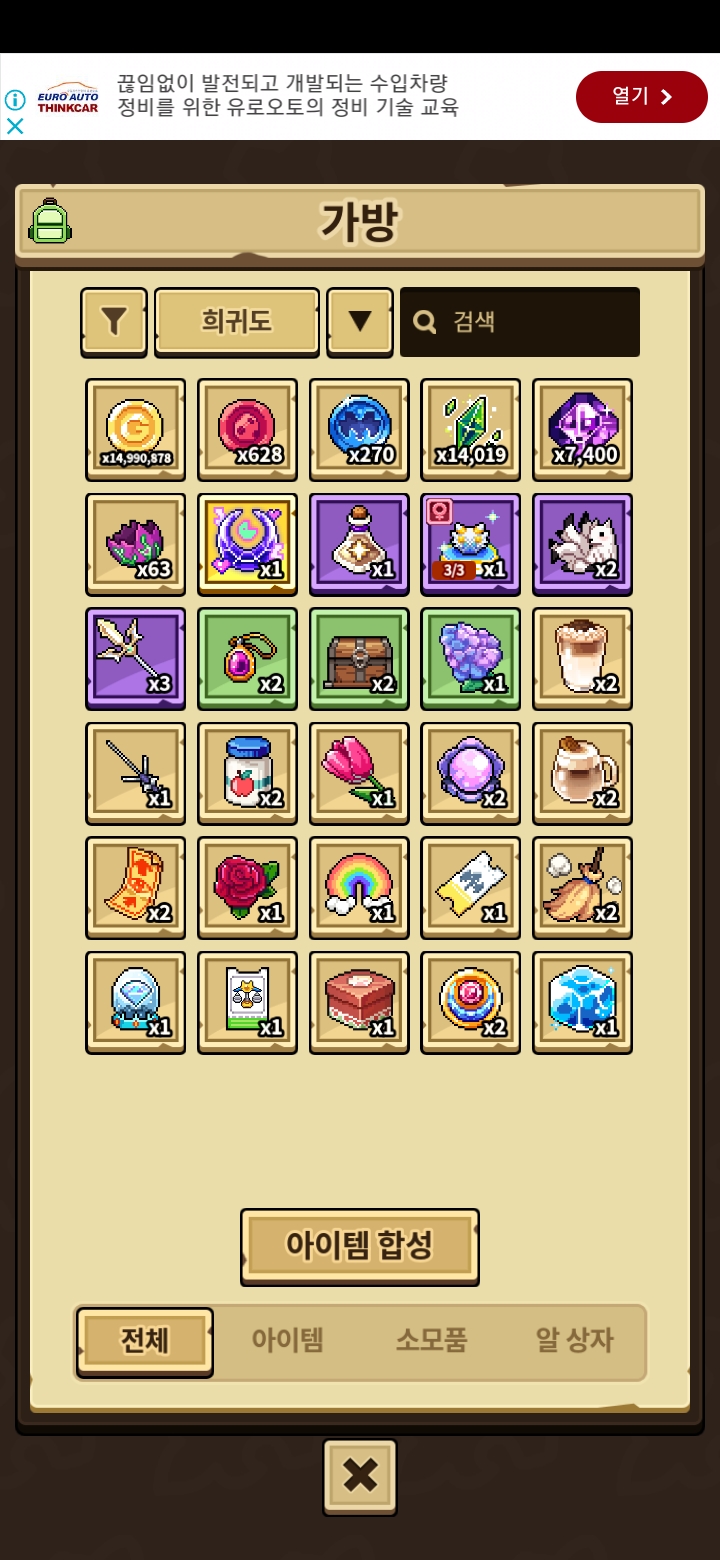Switch to the 아이템 tab
The width and height of the screenshot is (720, 1560).
[287, 1341]
